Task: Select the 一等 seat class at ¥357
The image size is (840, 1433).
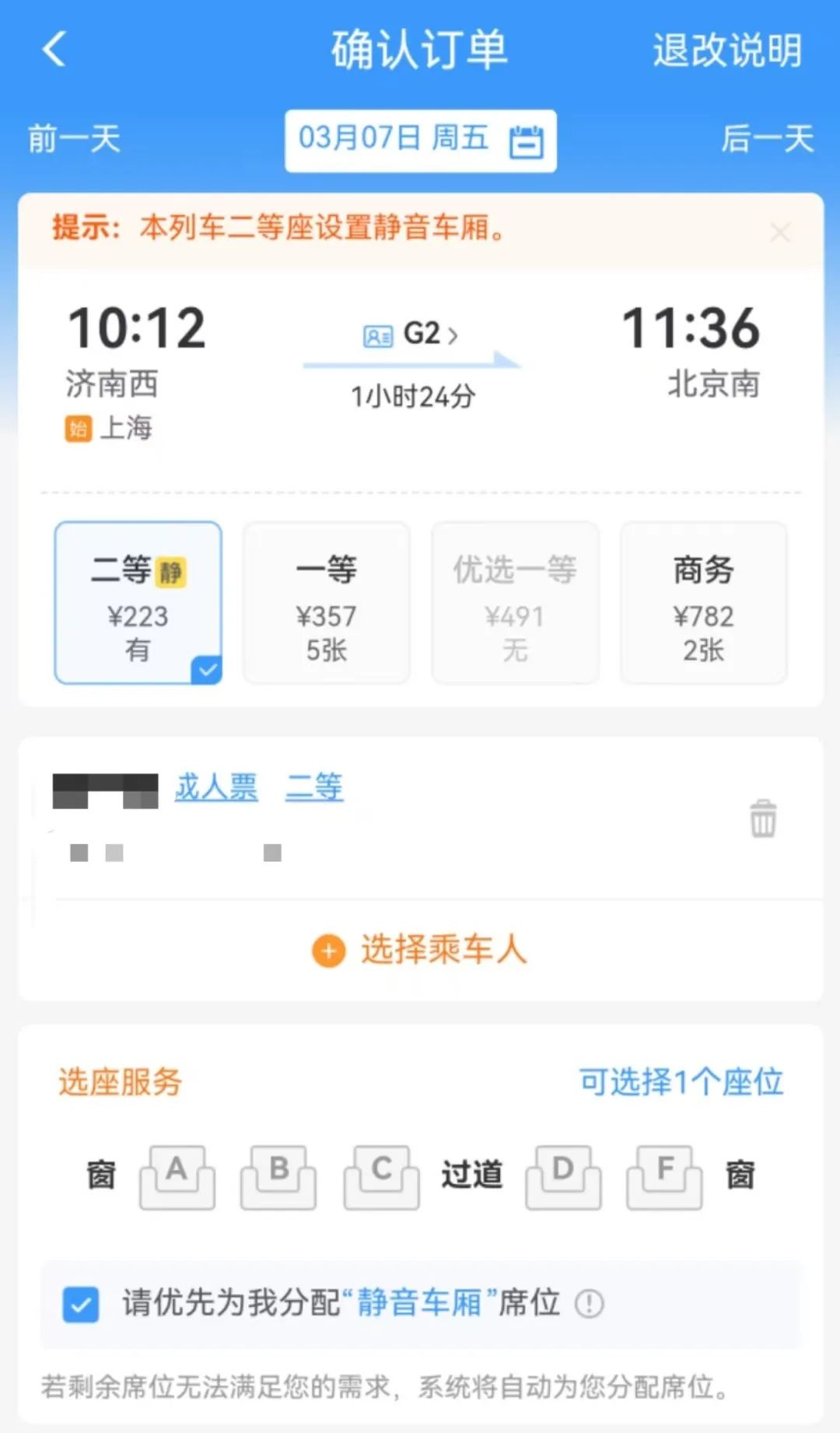Action: 327,603
